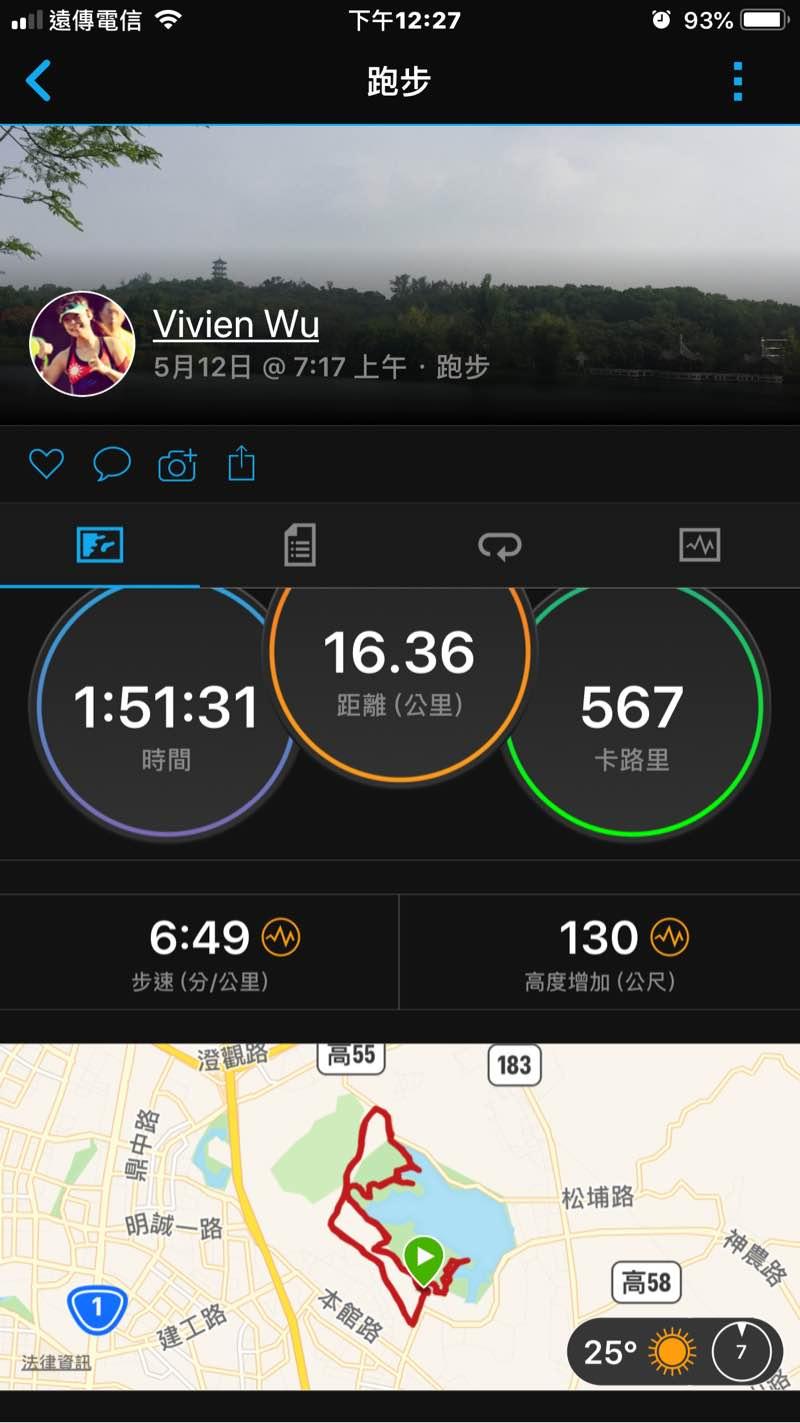Open elevation info icon beside 130
Viewport: 800px width, 1423px height.
click(x=669, y=937)
